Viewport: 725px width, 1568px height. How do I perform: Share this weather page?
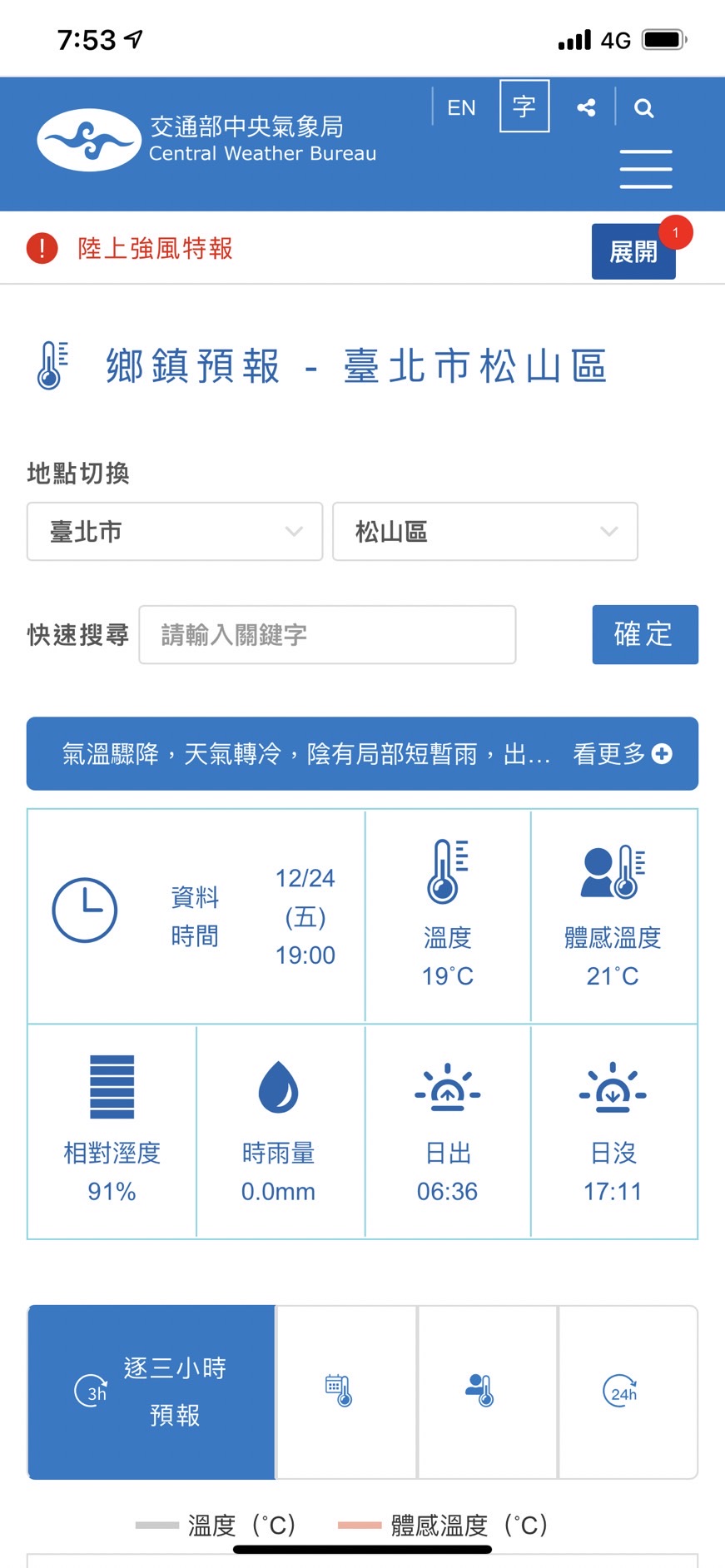pos(586,107)
